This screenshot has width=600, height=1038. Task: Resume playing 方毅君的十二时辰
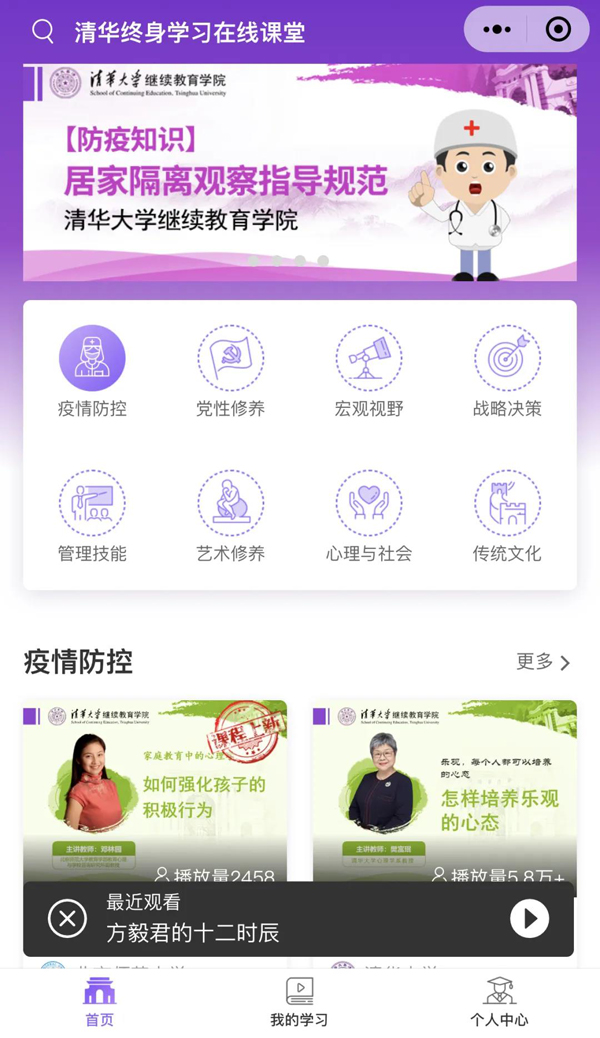click(529, 918)
